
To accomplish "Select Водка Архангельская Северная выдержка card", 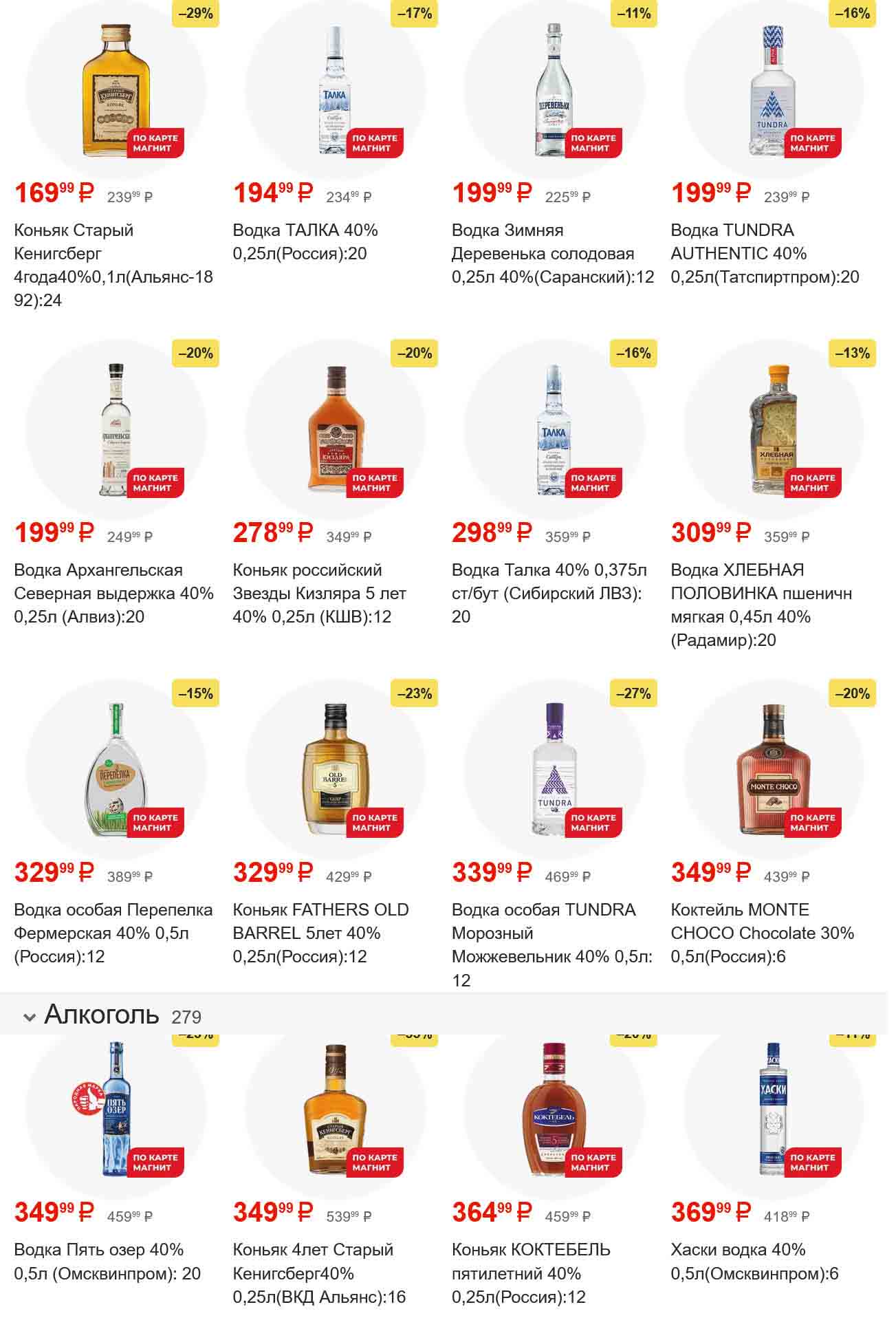I will pyautogui.click(x=113, y=593).
